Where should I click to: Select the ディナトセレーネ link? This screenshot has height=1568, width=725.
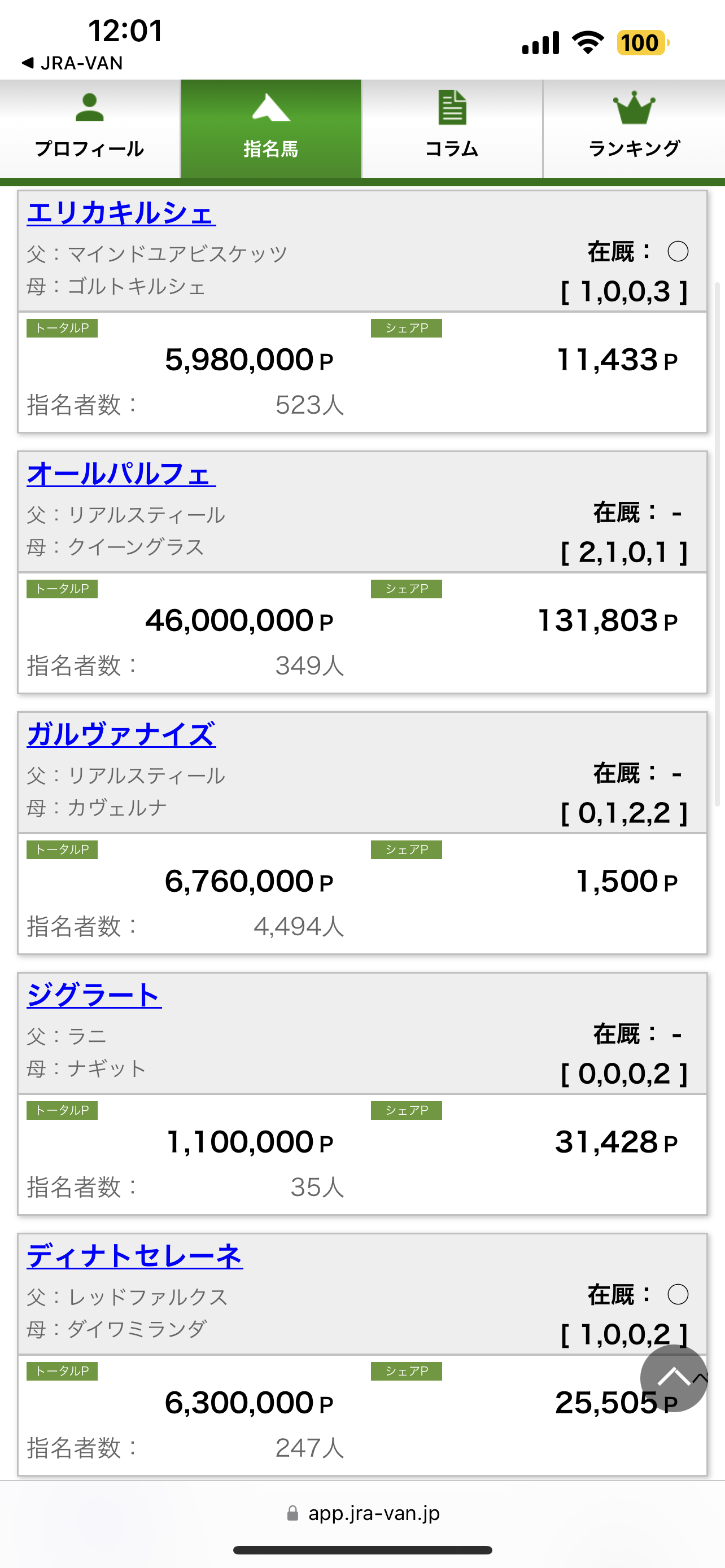134,1256
